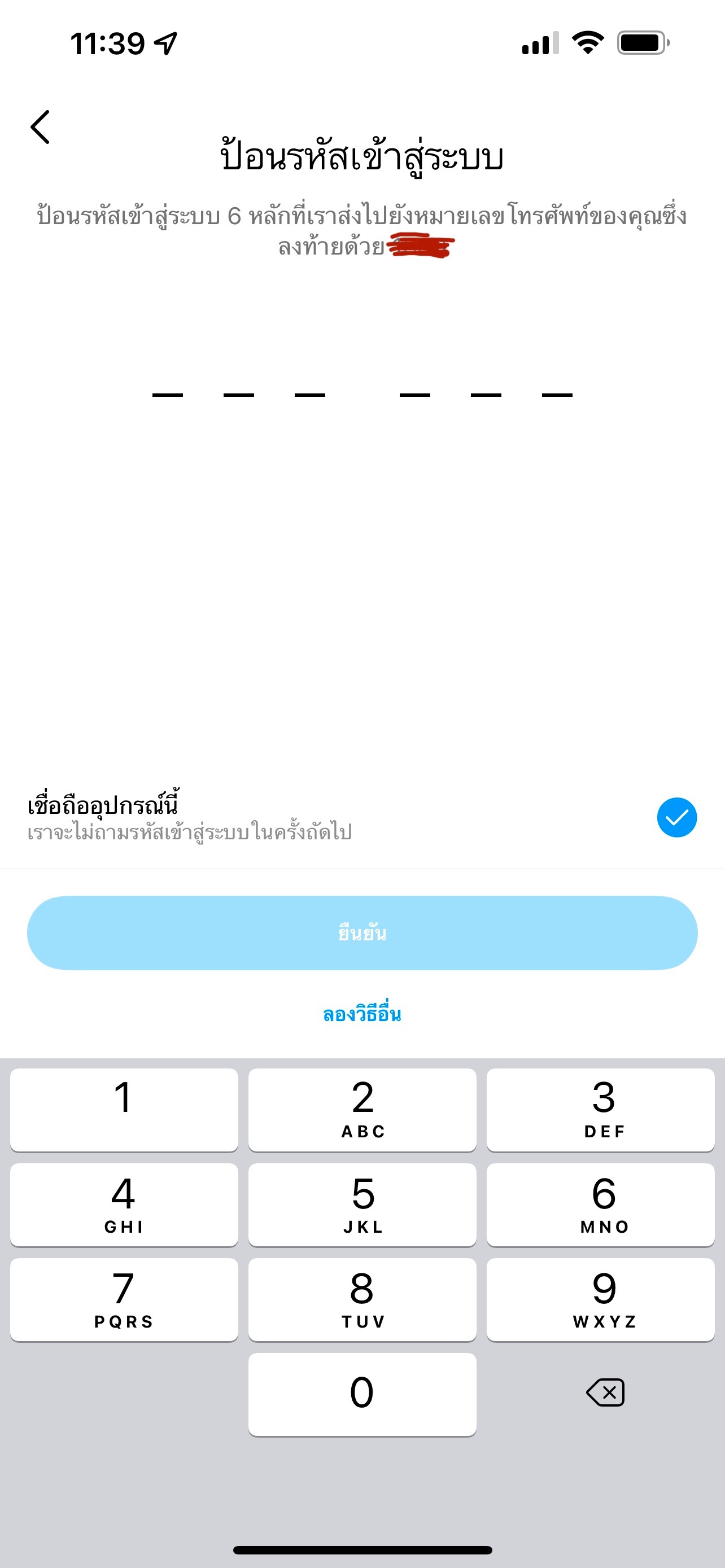Type digit 2 on the keypad
Image resolution: width=725 pixels, height=1568 pixels.
(362, 1109)
